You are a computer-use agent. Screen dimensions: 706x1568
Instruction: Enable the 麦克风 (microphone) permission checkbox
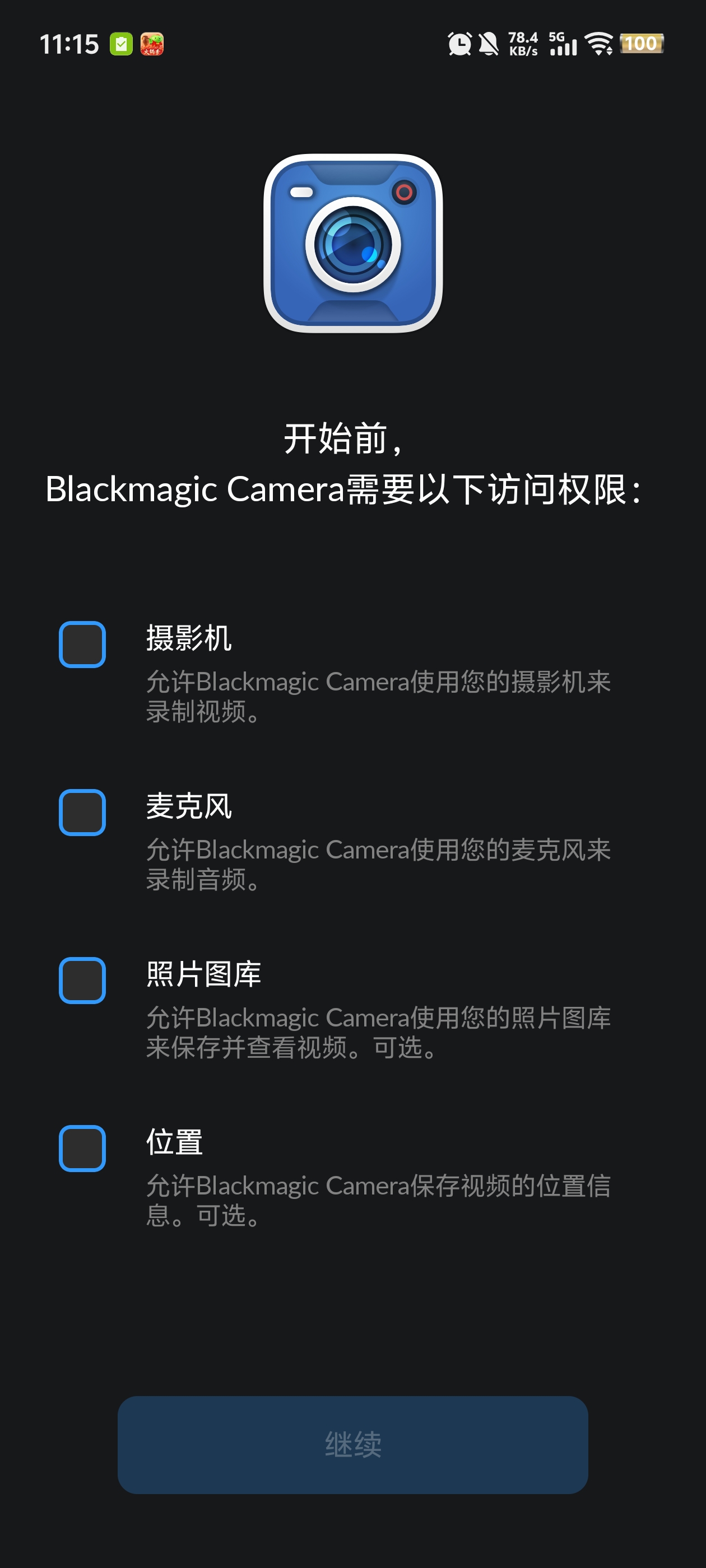(82, 812)
